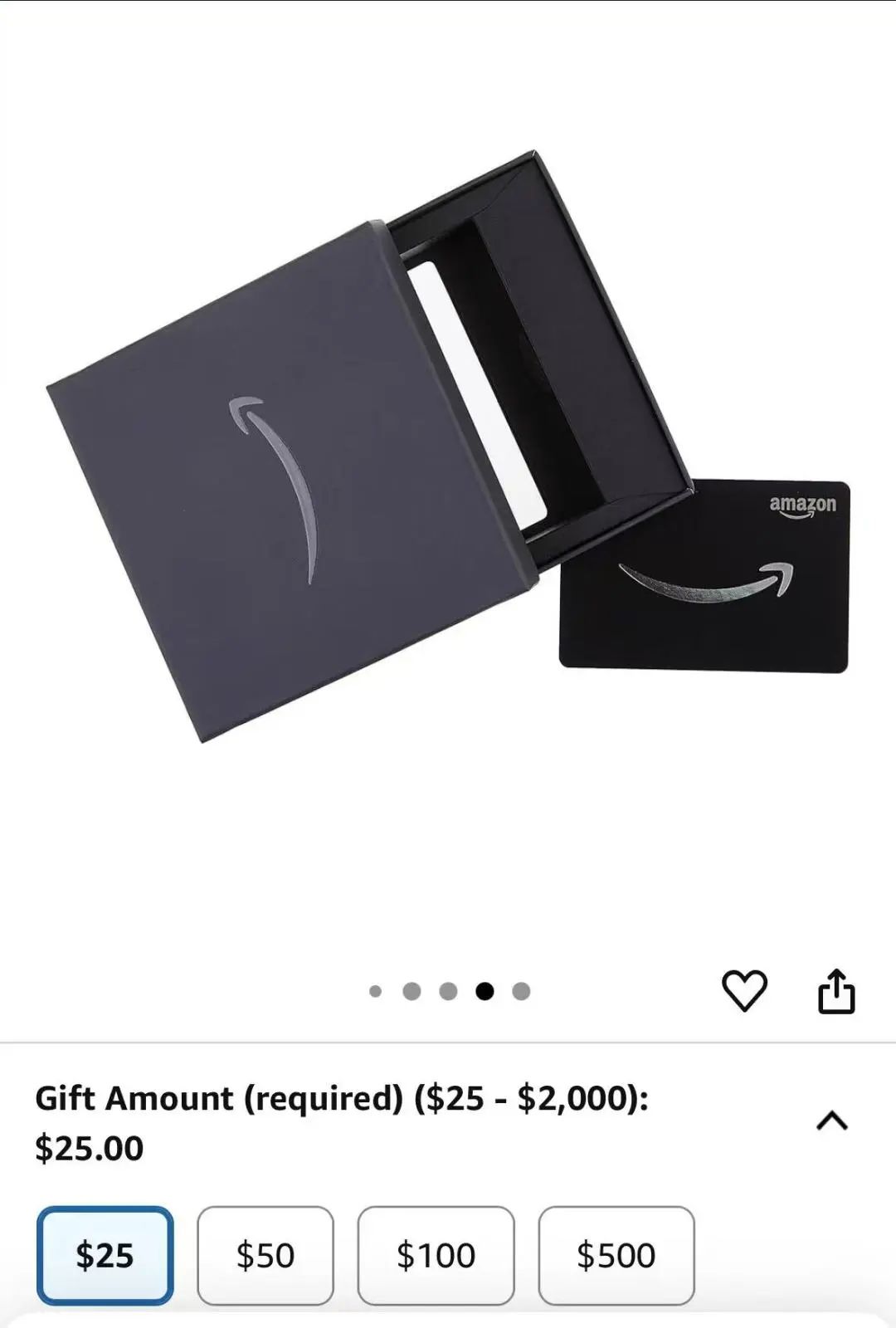Share this gift card product
This screenshot has height=1328, width=896.
[835, 990]
